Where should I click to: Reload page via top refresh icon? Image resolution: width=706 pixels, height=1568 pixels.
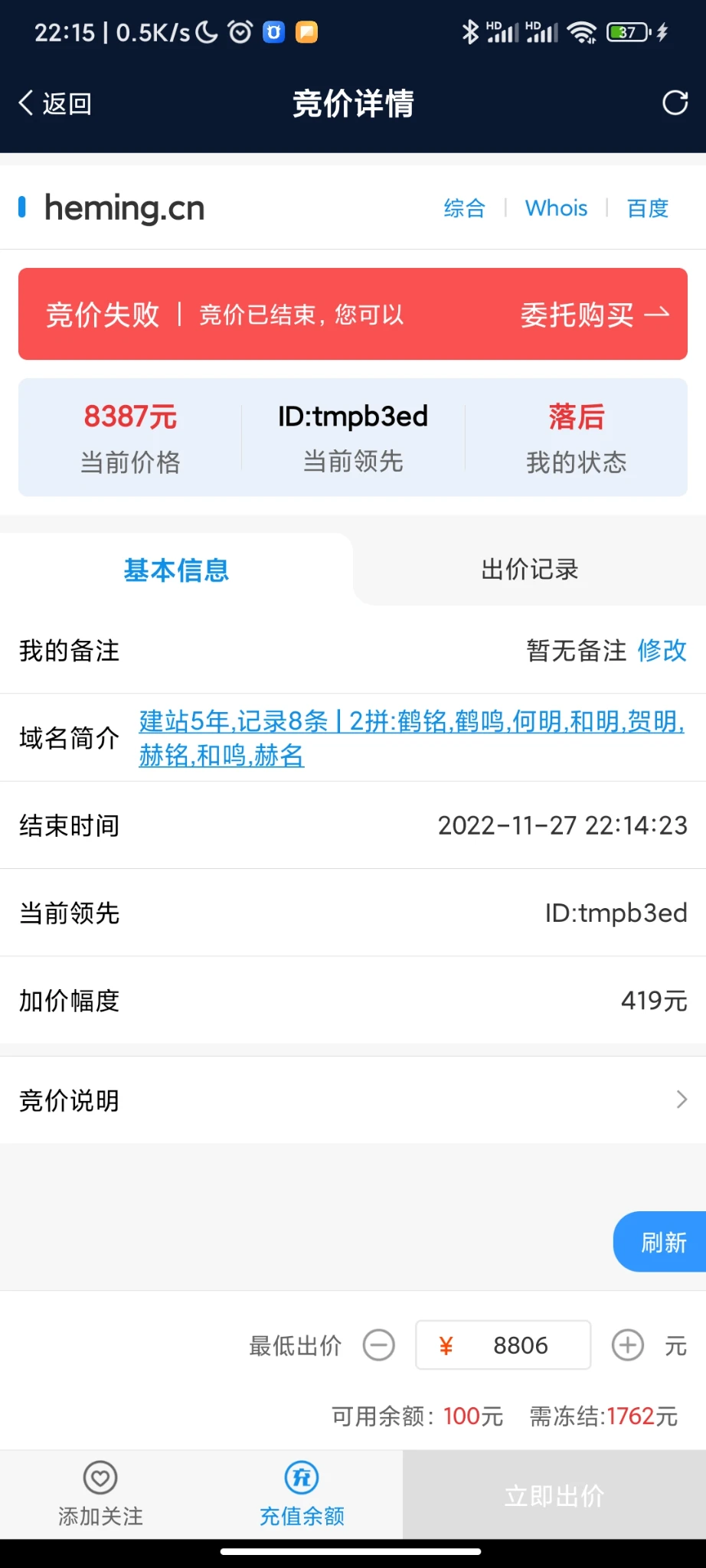[675, 103]
